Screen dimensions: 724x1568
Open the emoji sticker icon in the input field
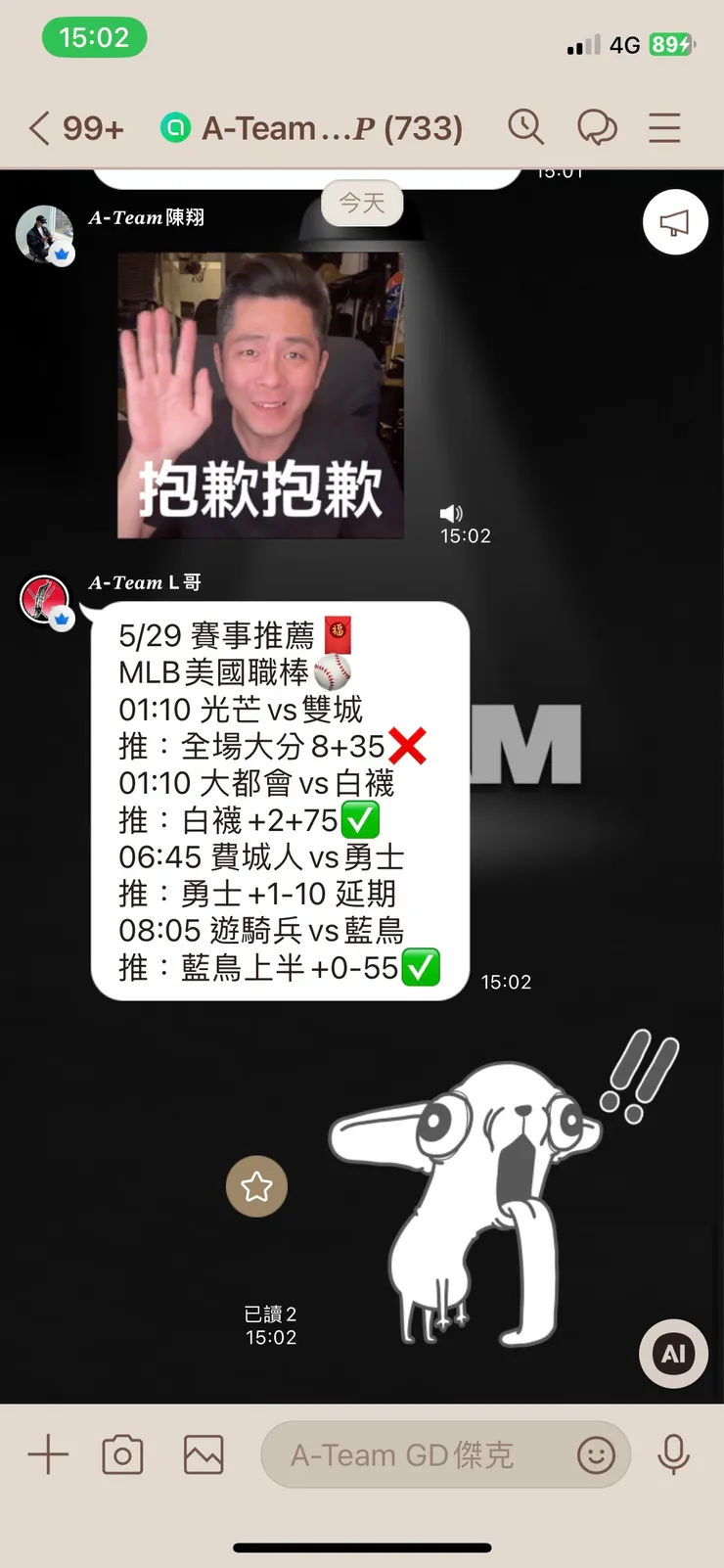[597, 1456]
